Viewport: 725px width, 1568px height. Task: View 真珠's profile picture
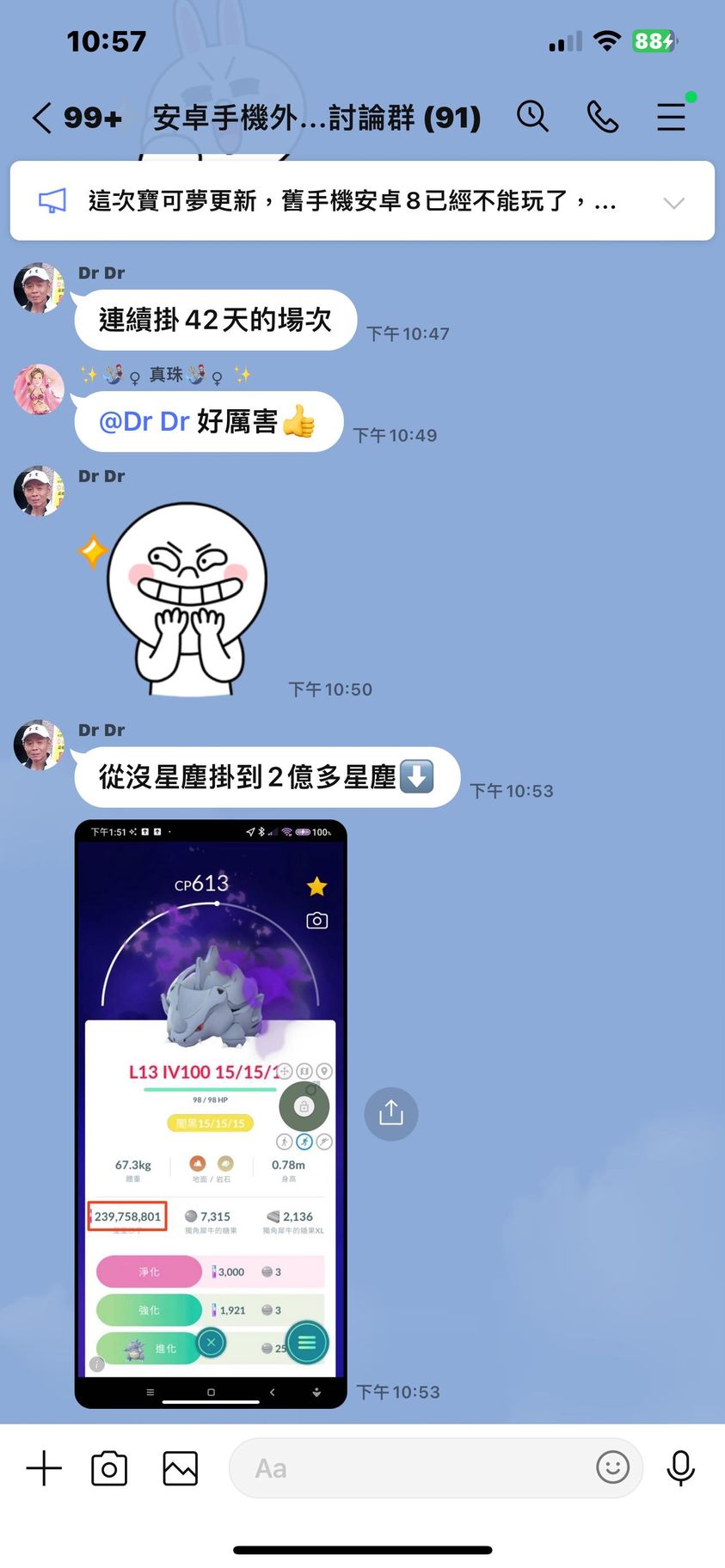pos(40,389)
